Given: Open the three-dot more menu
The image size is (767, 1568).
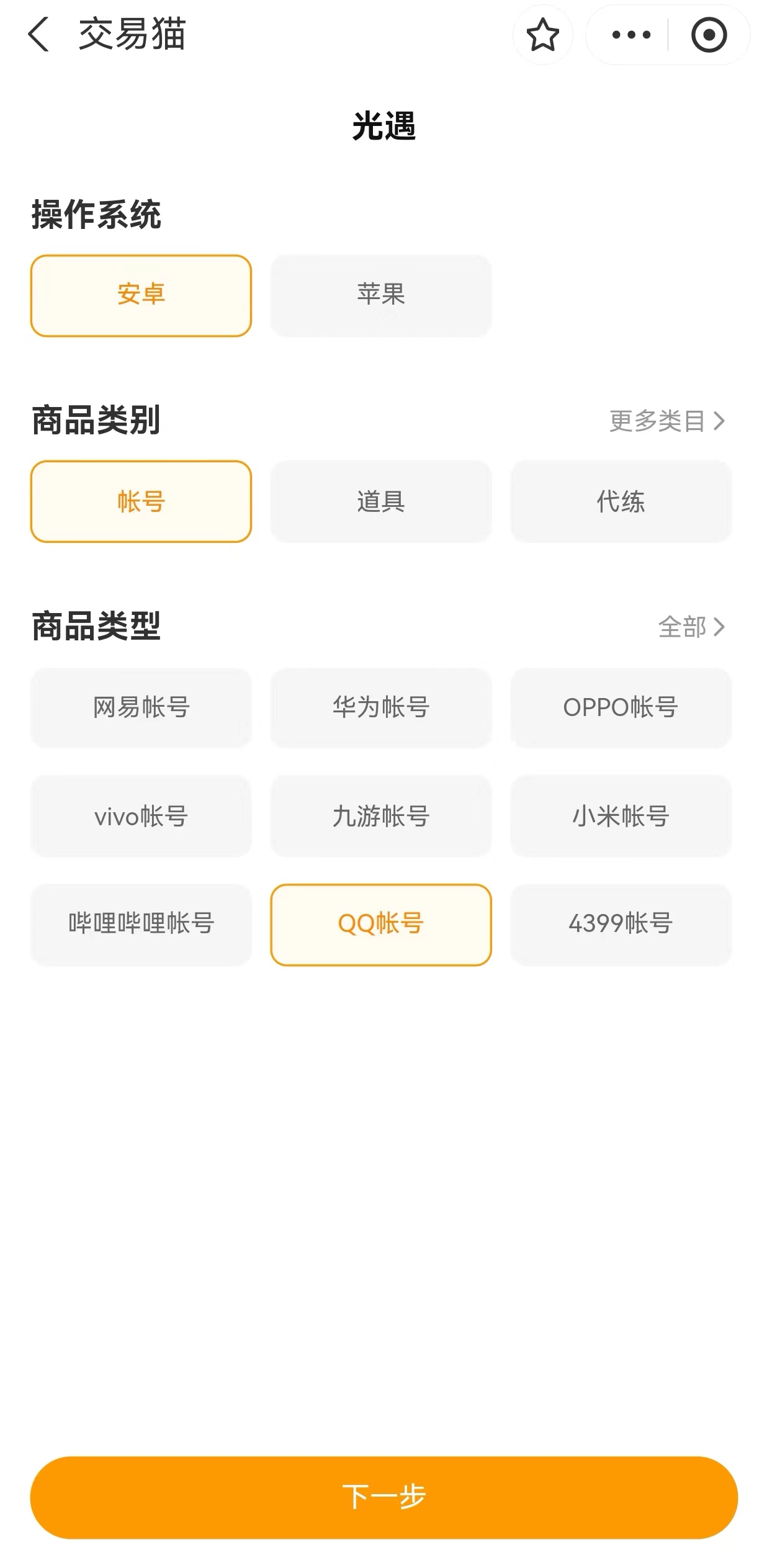Looking at the screenshot, I should pos(631,35).
